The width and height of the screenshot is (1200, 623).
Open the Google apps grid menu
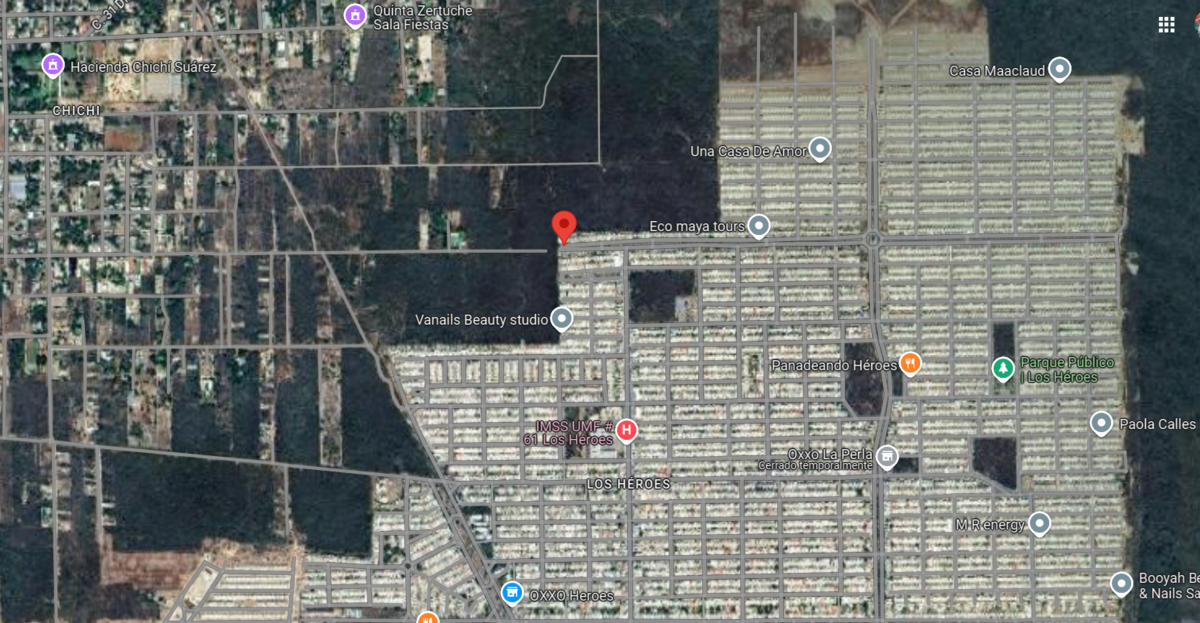pos(1166,25)
